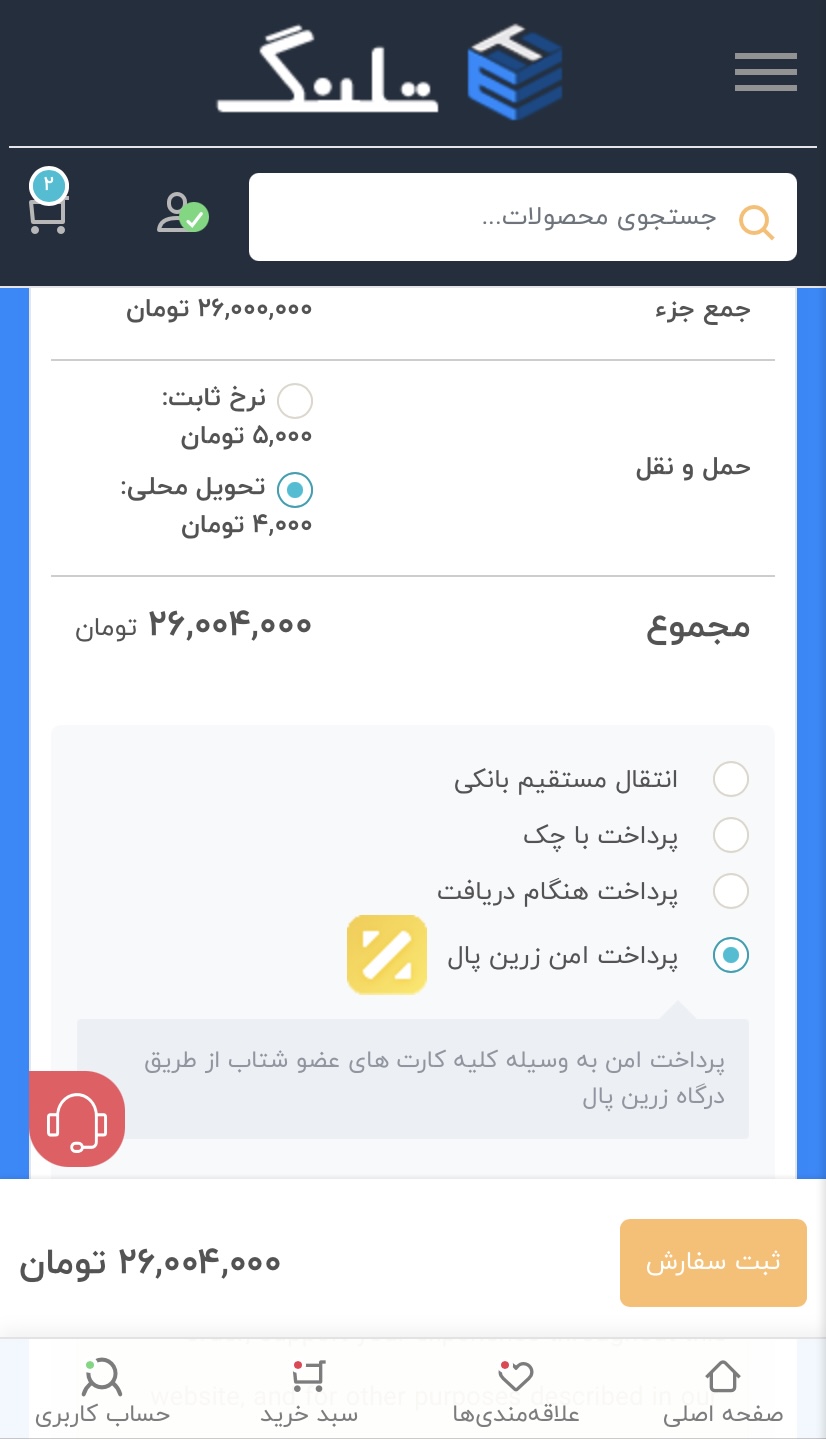826x1443 pixels.
Task: Go to صفحه اصلی home tab
Action: [x=723, y=1392]
